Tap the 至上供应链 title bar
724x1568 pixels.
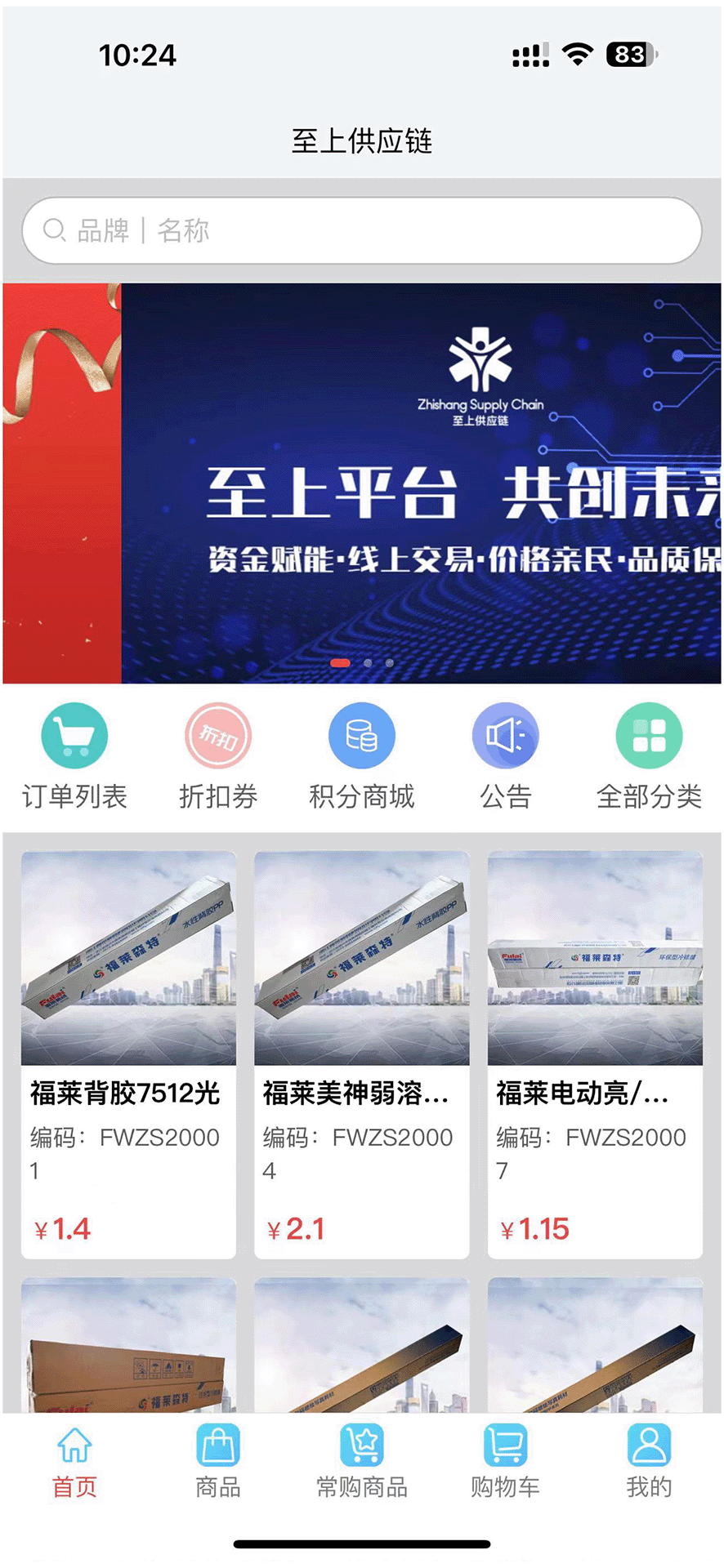click(362, 141)
